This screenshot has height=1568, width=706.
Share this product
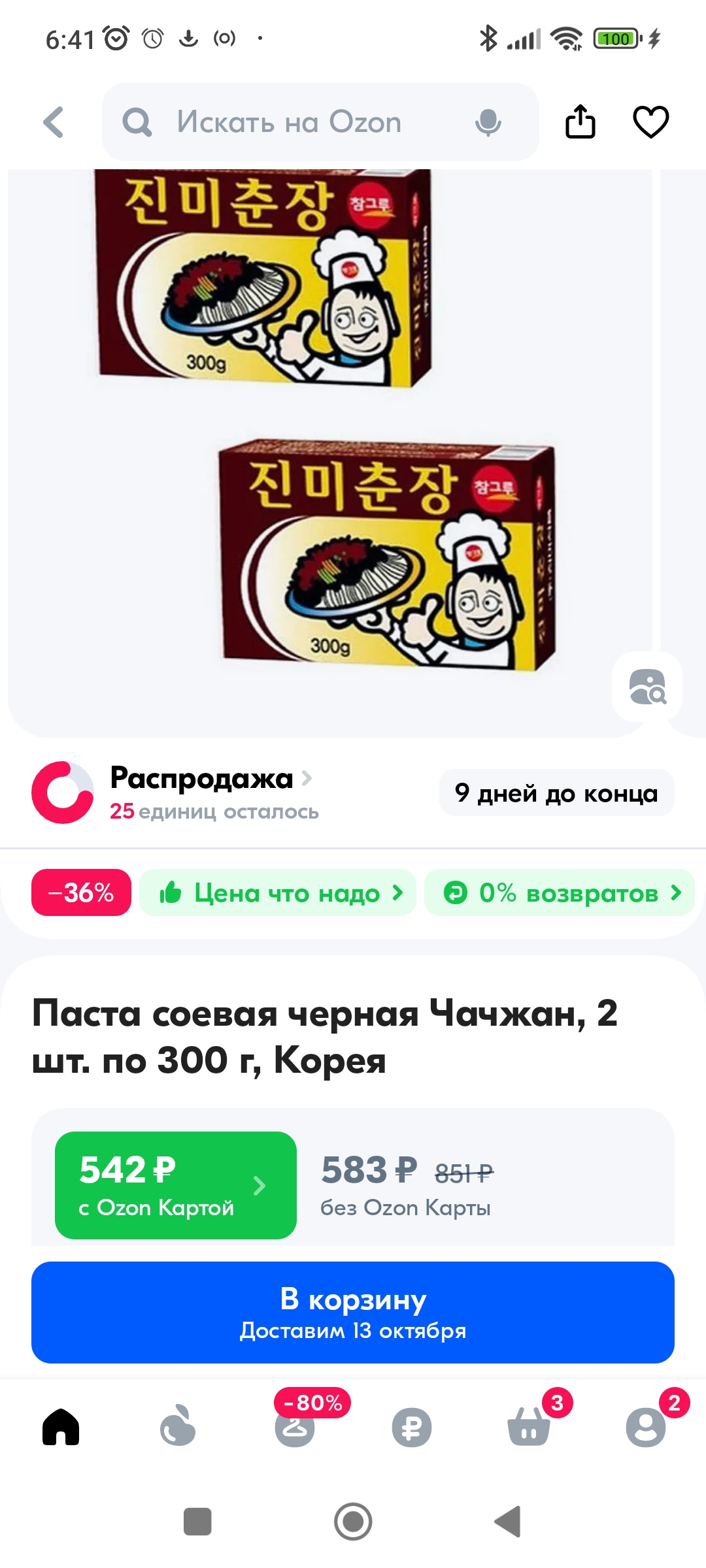coord(580,122)
